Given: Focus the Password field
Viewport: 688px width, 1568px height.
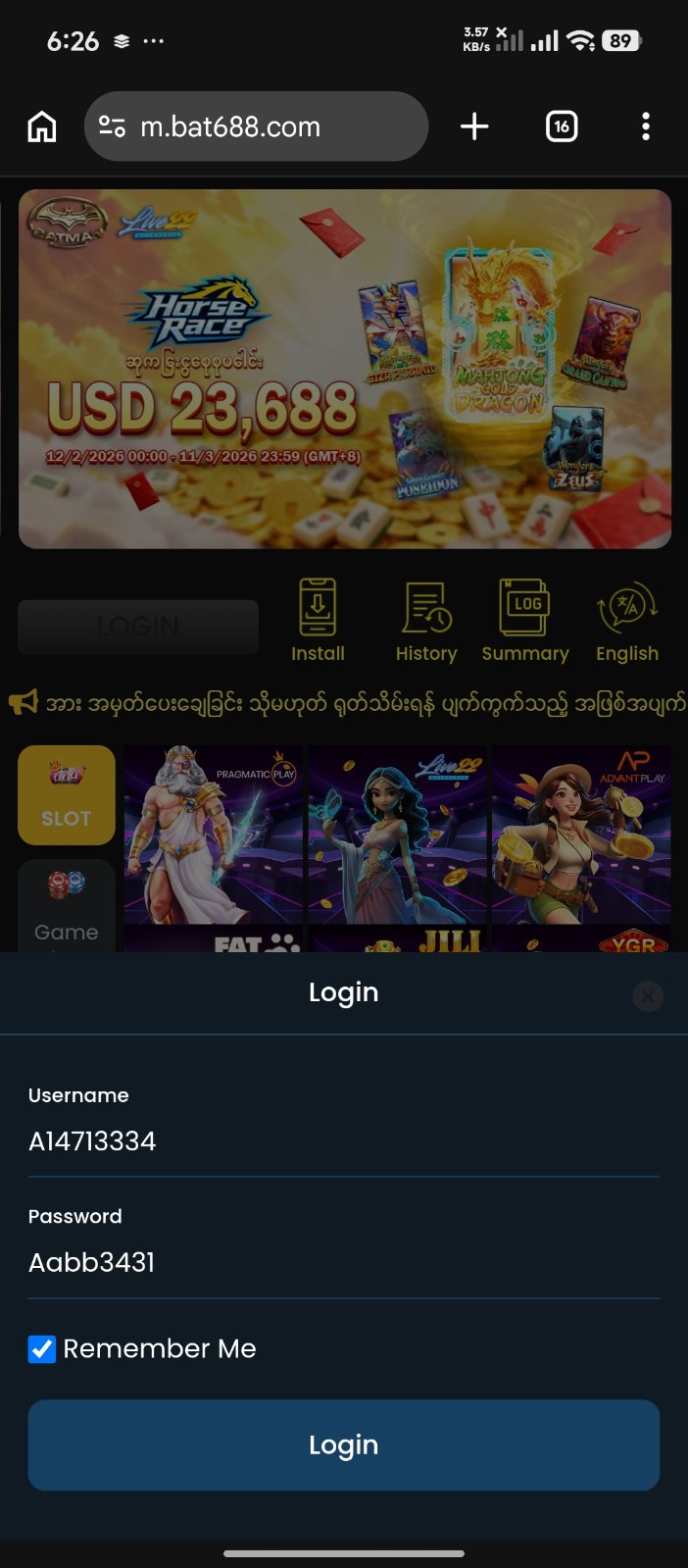Looking at the screenshot, I should (x=343, y=1262).
